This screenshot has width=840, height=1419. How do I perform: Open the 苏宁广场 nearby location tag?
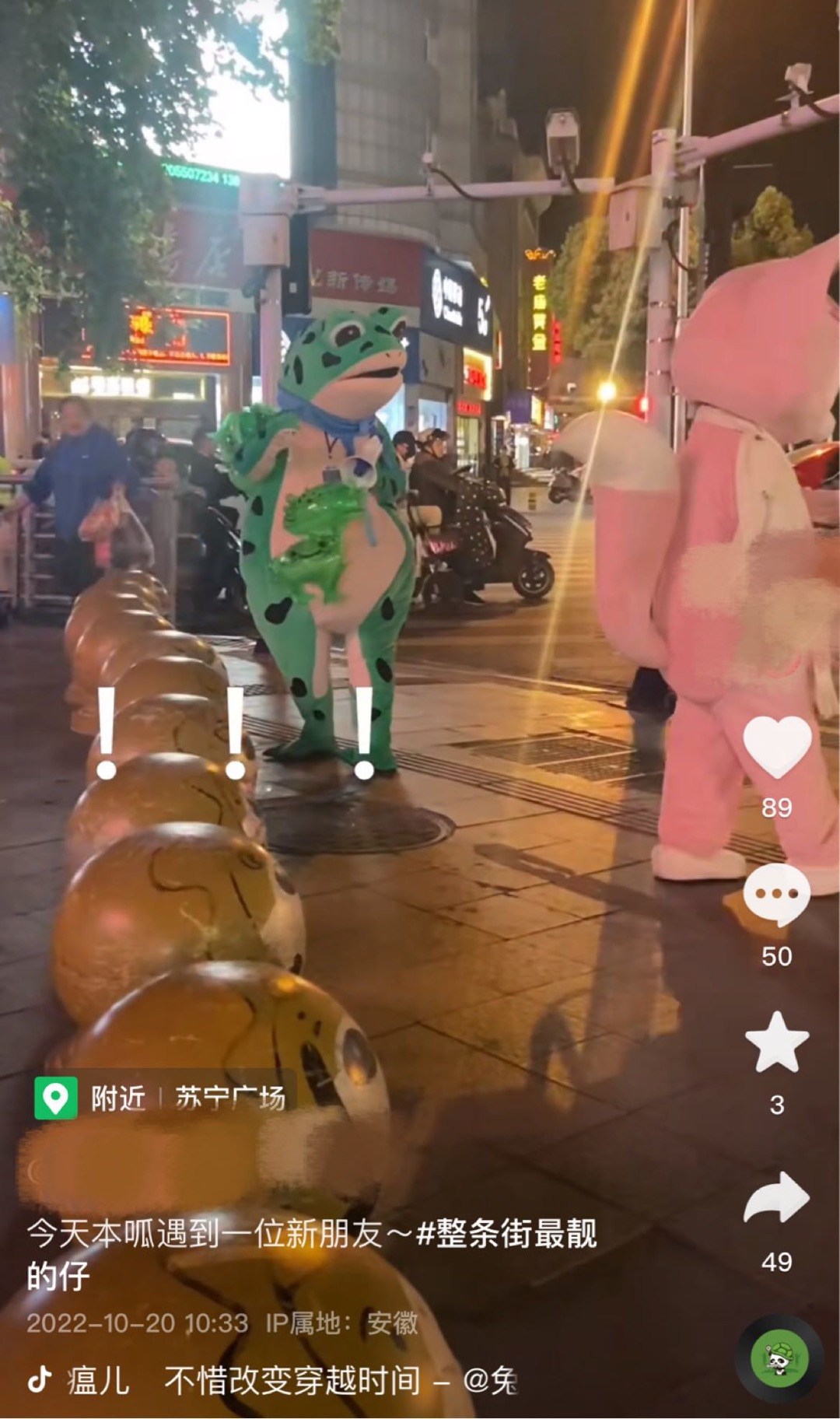160,1098
